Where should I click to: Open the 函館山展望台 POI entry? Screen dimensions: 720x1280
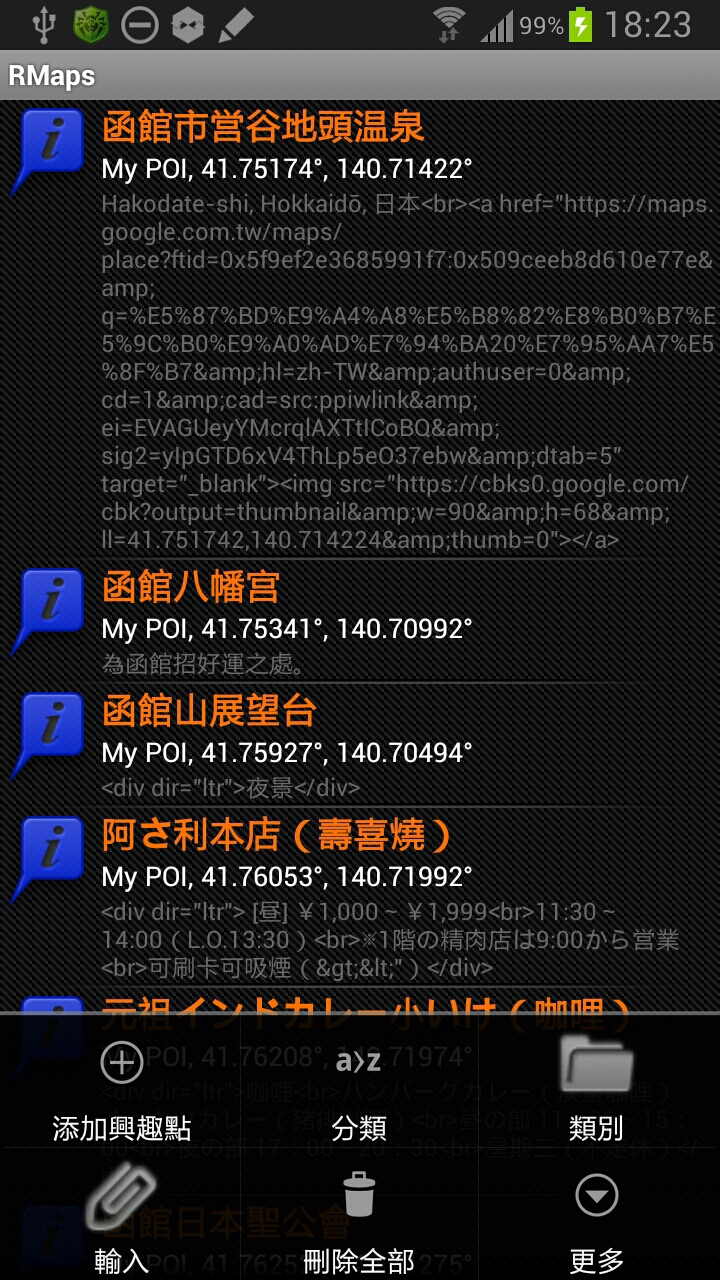point(209,711)
